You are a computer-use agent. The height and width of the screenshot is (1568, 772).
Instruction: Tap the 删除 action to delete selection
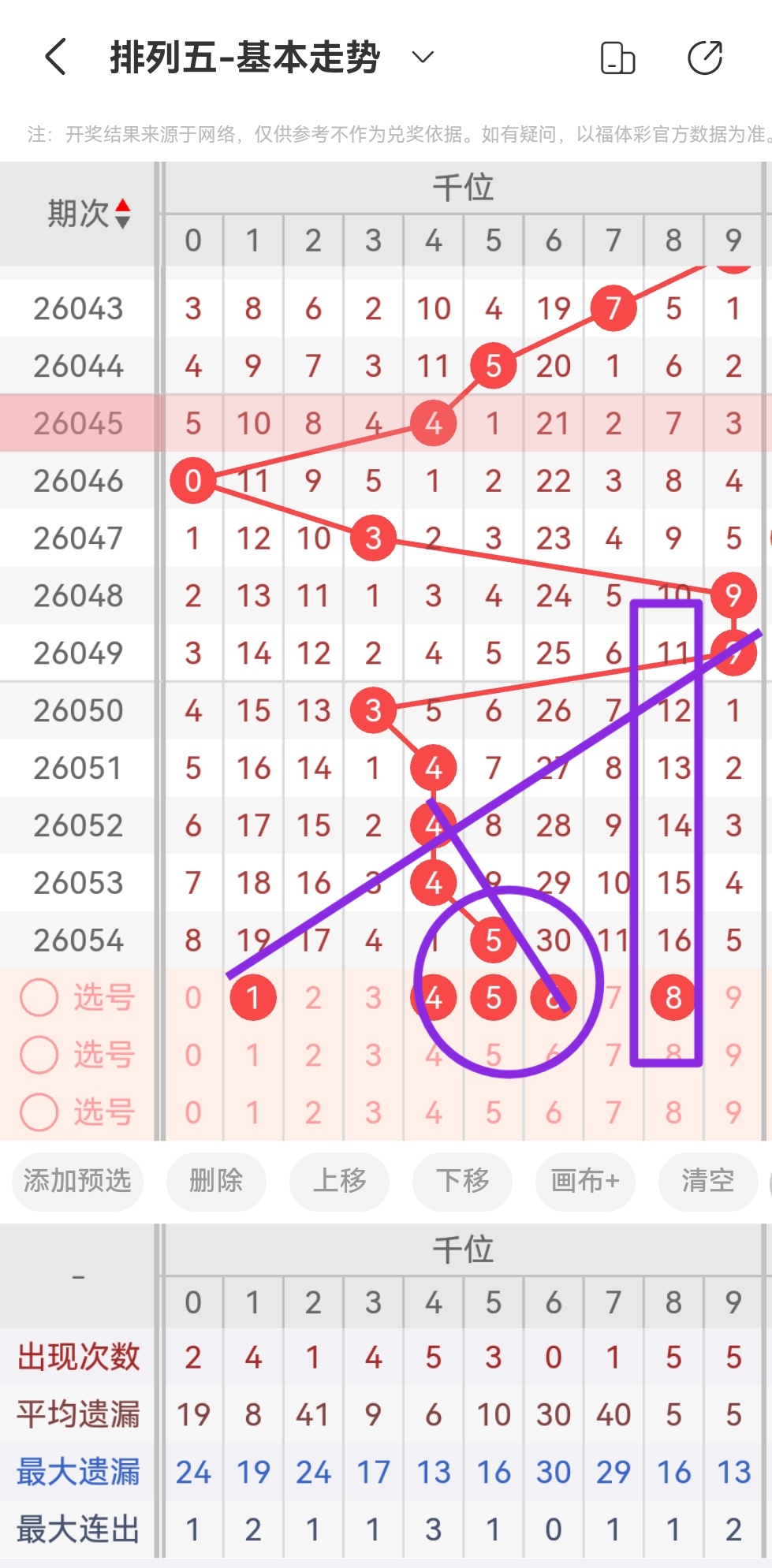click(216, 1182)
